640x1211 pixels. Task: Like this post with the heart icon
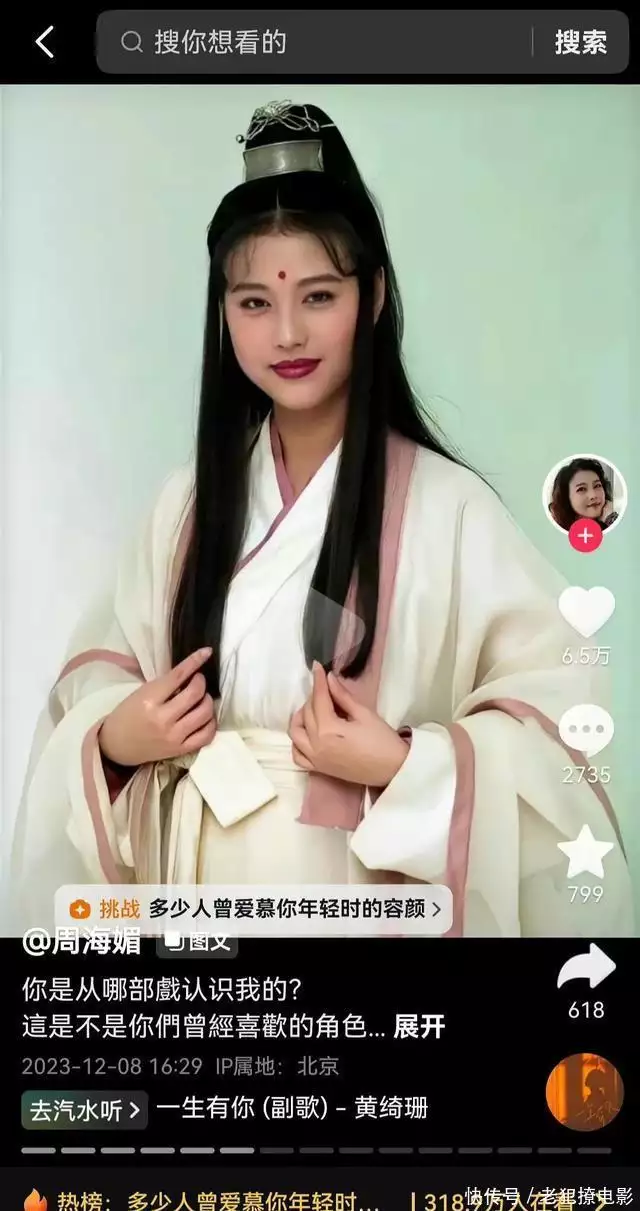tap(586, 612)
